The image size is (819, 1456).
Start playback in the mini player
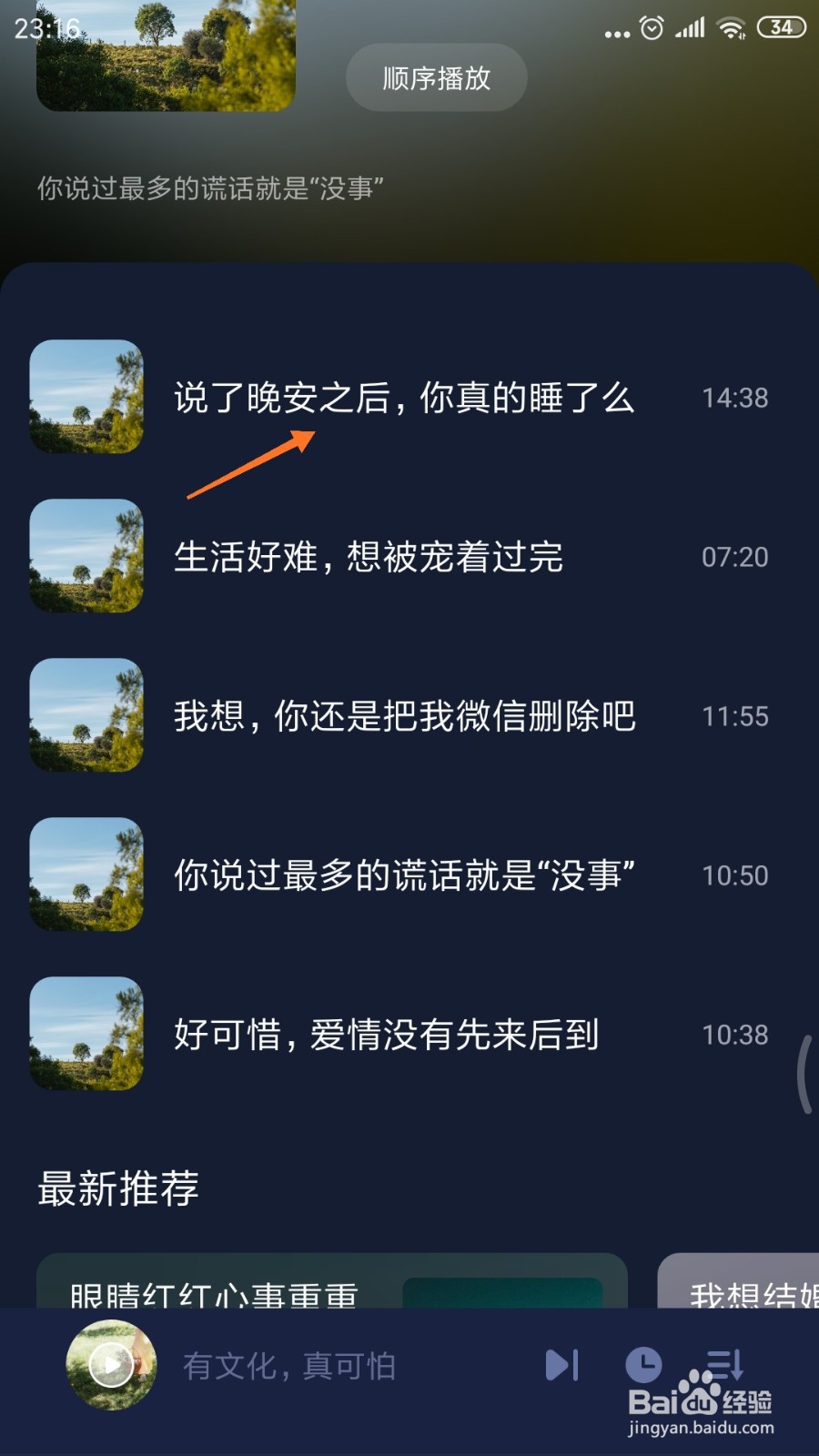111,1365
